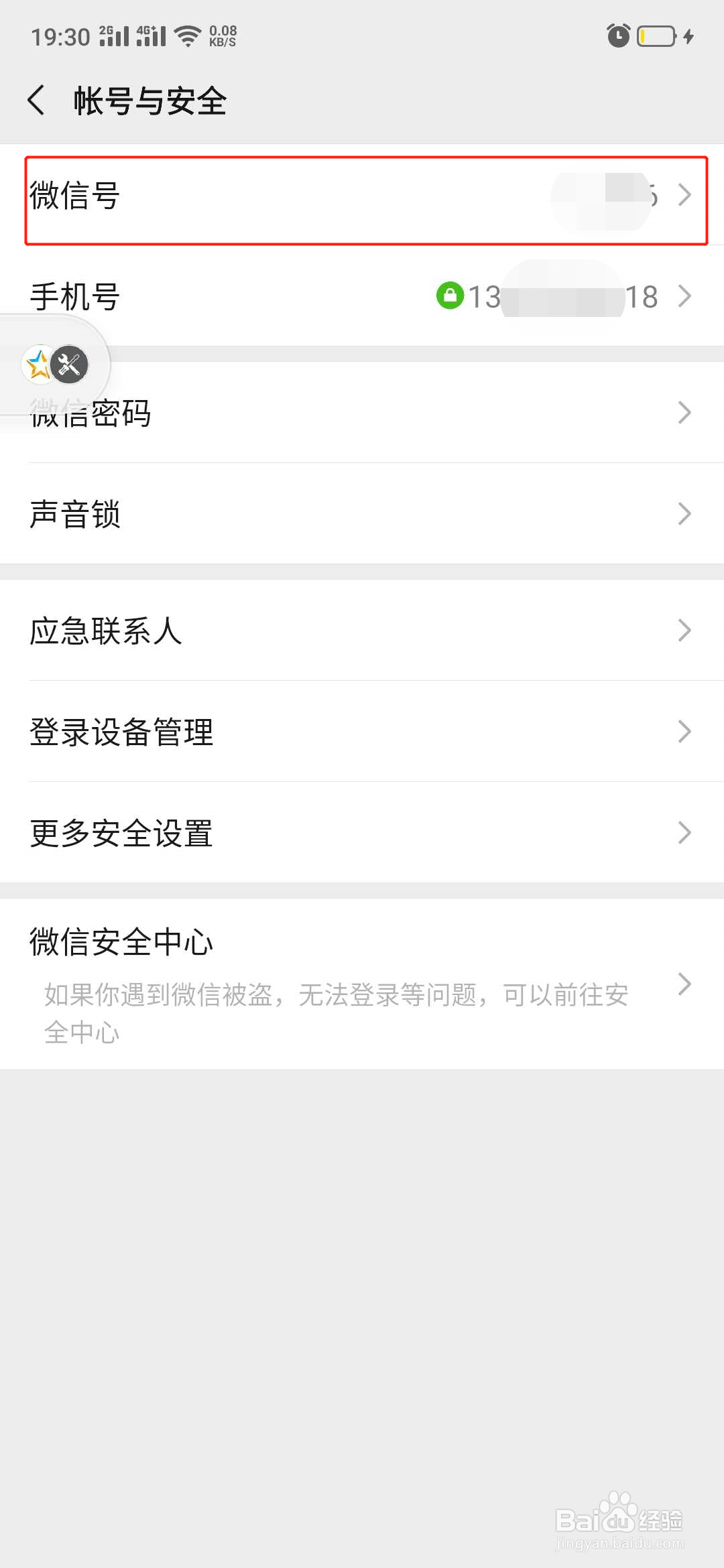Toggle voice lock via 声音锁 row
The image size is (724, 1568).
pos(362,513)
